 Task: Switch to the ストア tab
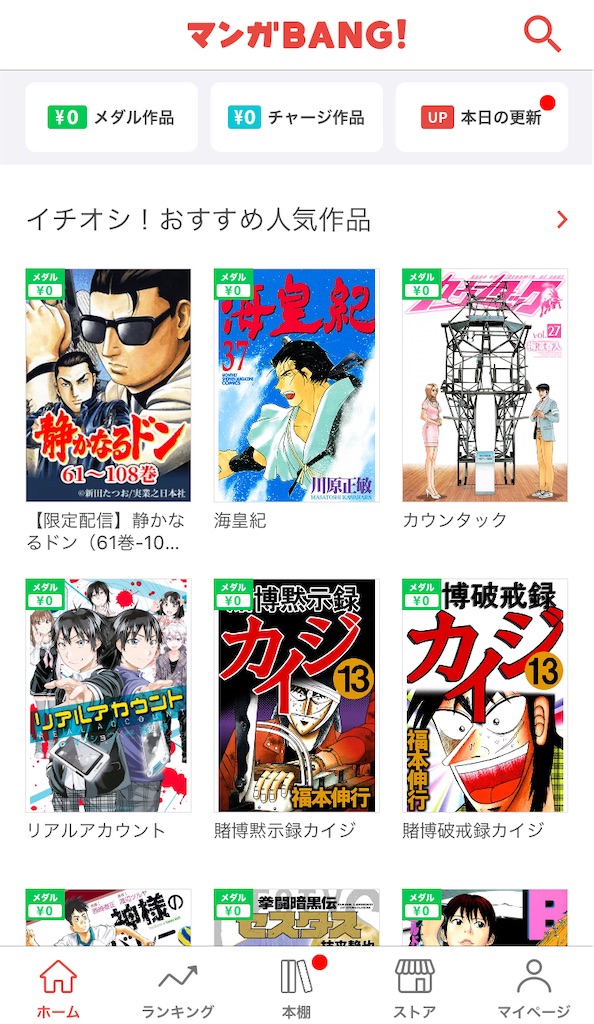click(414, 987)
